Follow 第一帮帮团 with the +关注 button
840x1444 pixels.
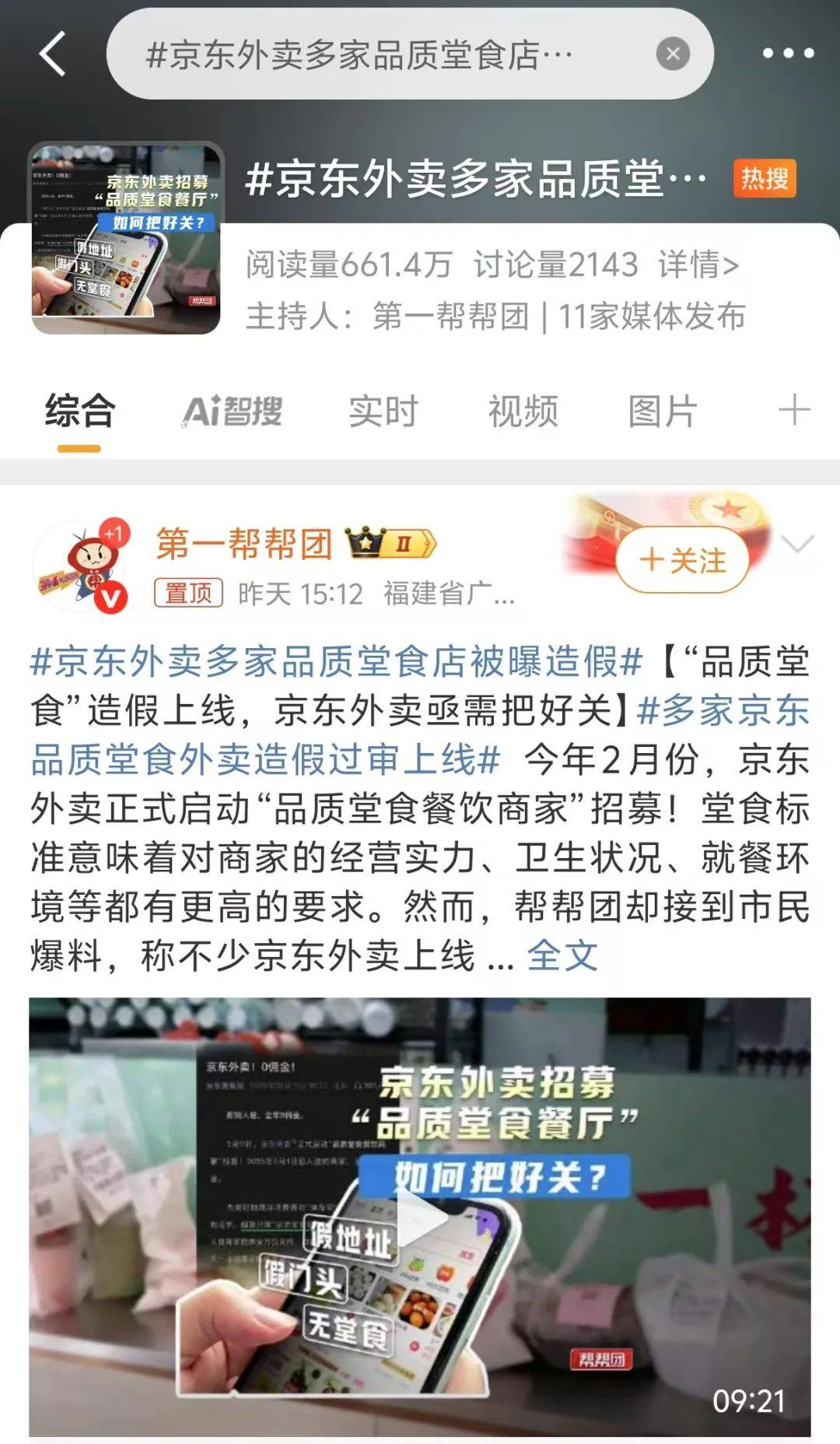pos(682,560)
